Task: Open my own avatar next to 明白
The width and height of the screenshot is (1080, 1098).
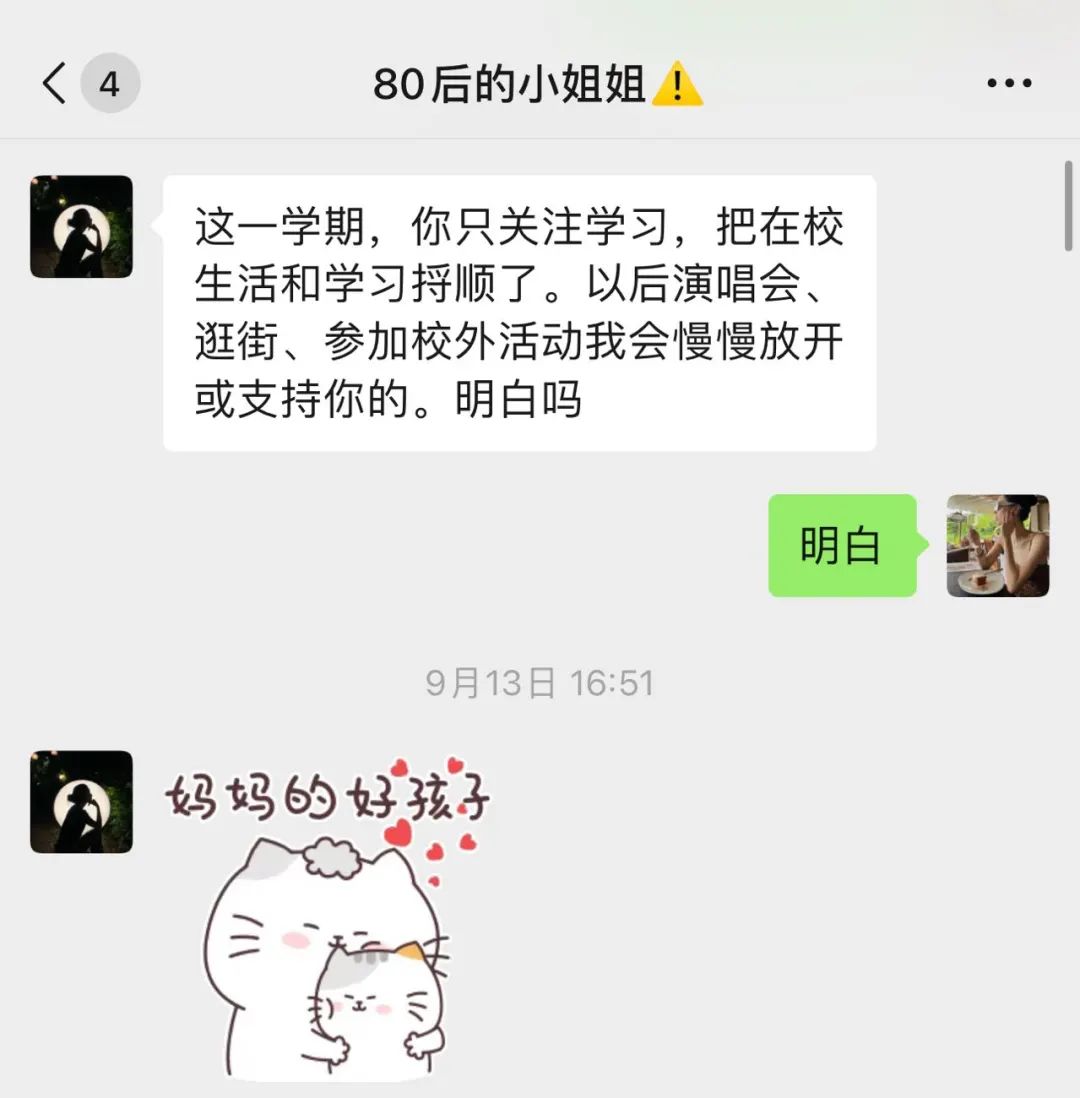Action: (x=997, y=546)
